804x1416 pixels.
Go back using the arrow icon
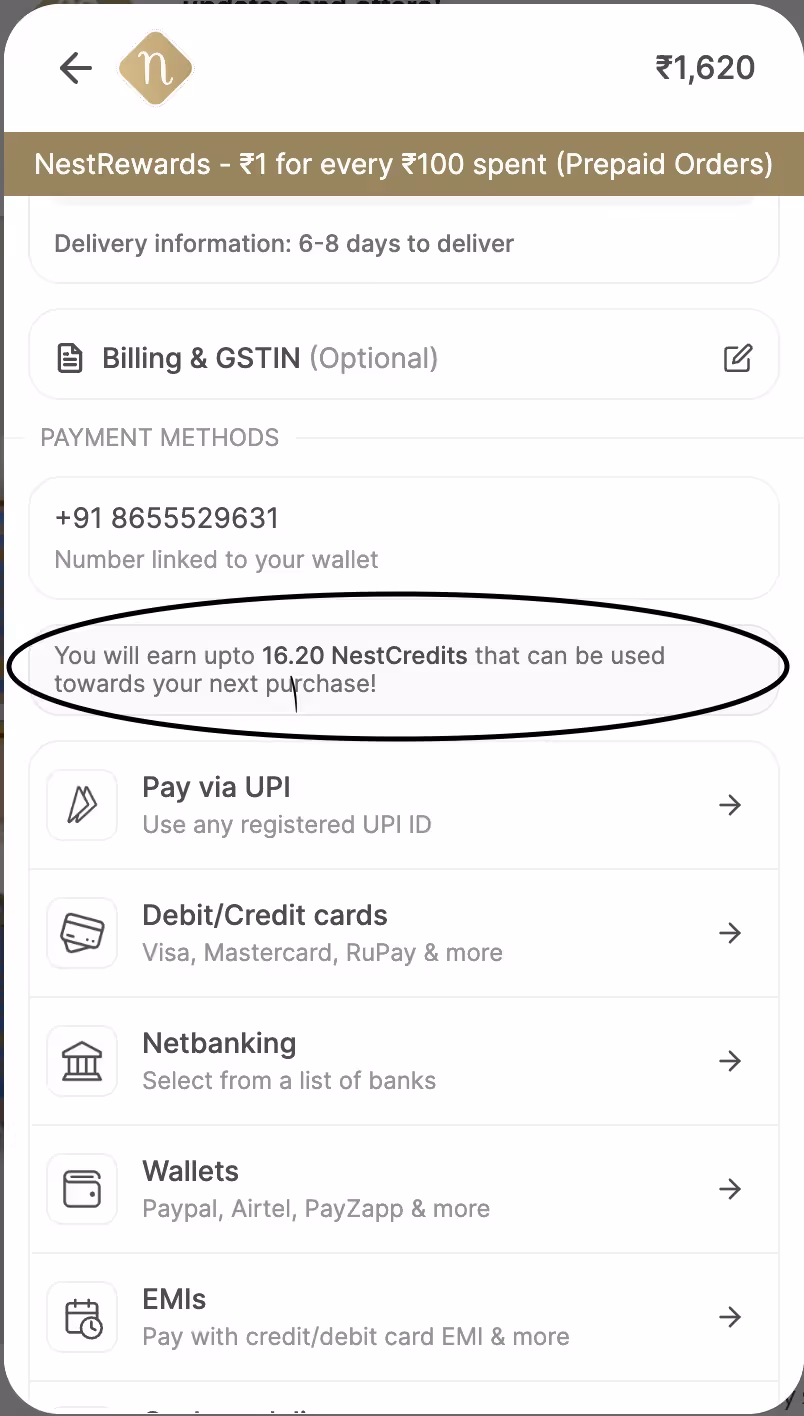[76, 68]
